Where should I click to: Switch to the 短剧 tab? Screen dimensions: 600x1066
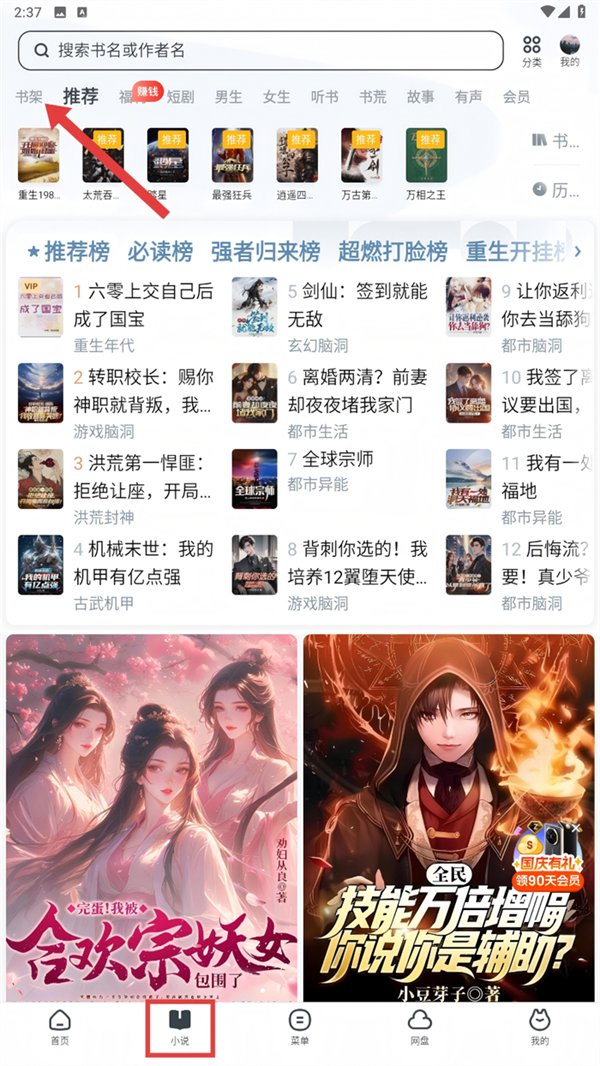(180, 97)
